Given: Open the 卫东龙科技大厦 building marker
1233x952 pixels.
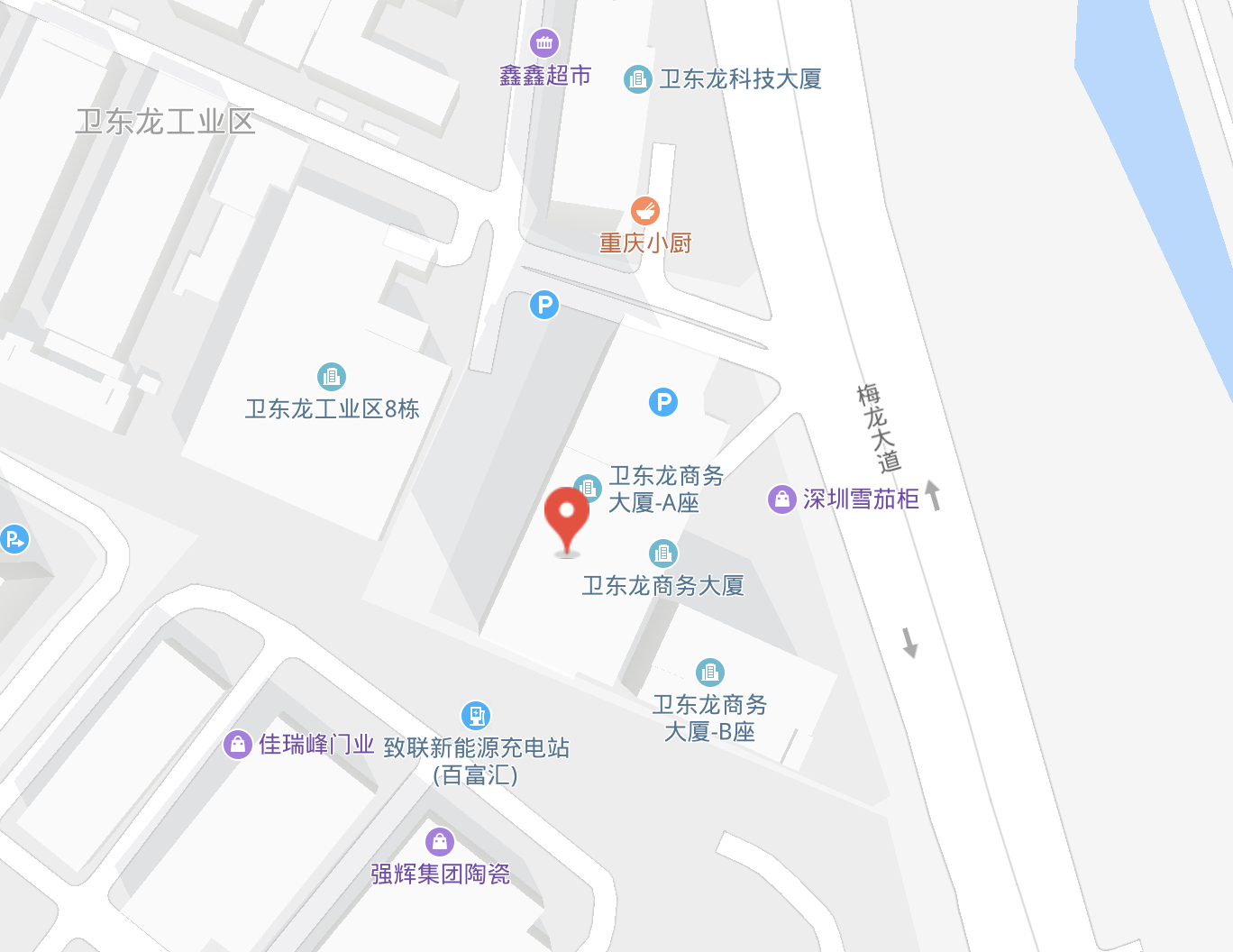Looking at the screenshot, I should pos(637,79).
